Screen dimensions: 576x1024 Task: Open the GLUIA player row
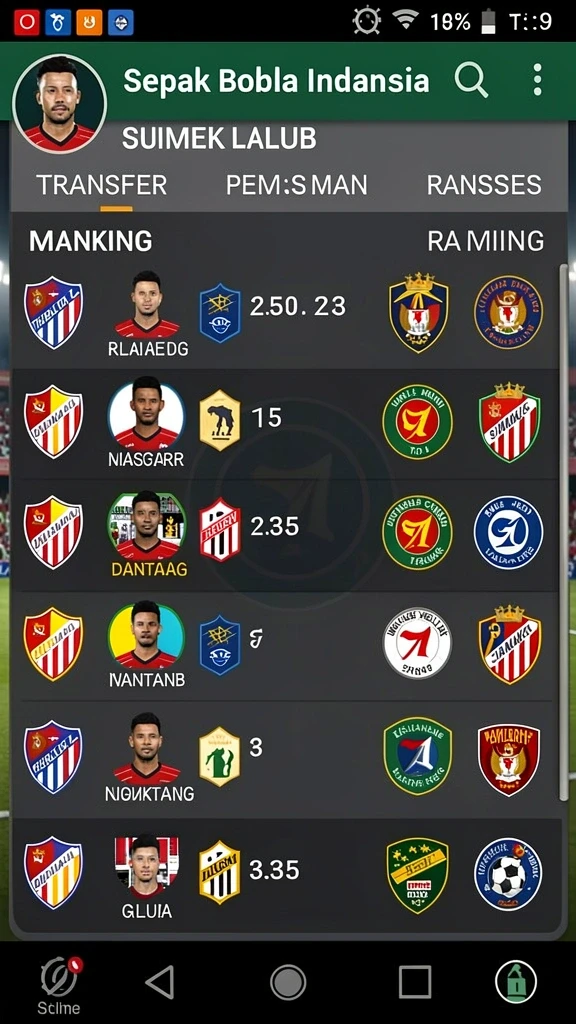(286, 875)
